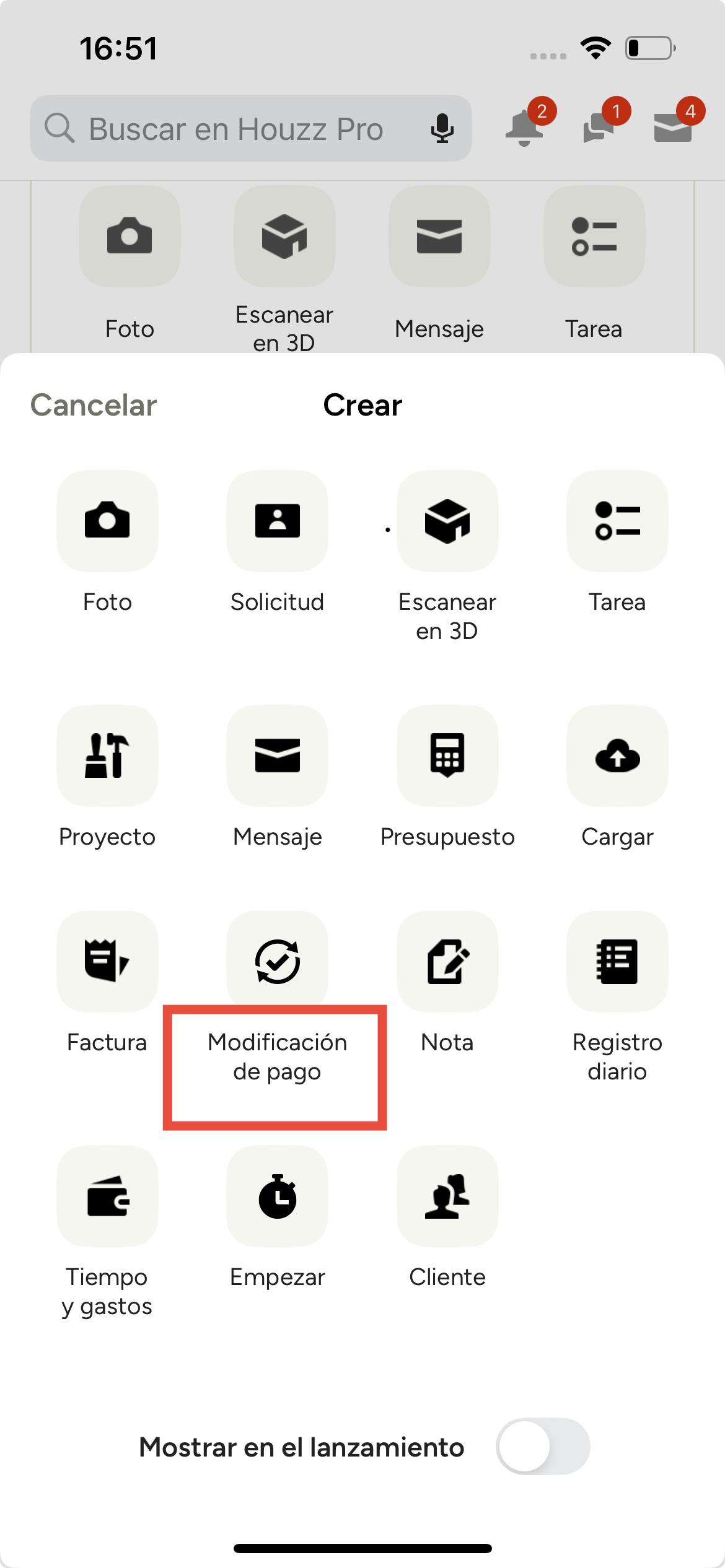Add a new Nota
725x1568 pixels.
pos(447,961)
